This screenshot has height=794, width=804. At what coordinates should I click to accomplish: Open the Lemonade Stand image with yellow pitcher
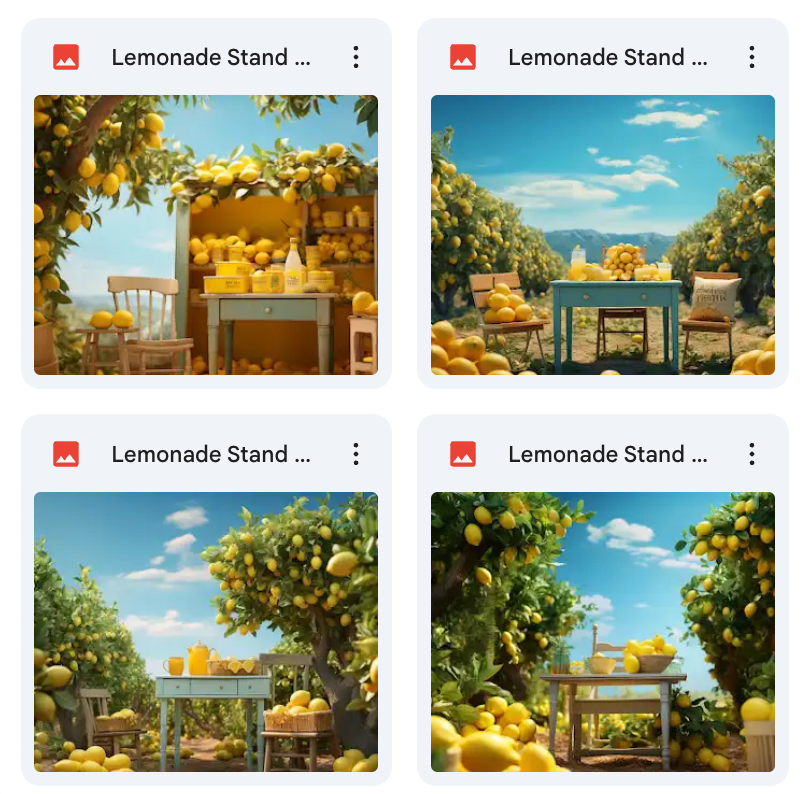tap(206, 632)
